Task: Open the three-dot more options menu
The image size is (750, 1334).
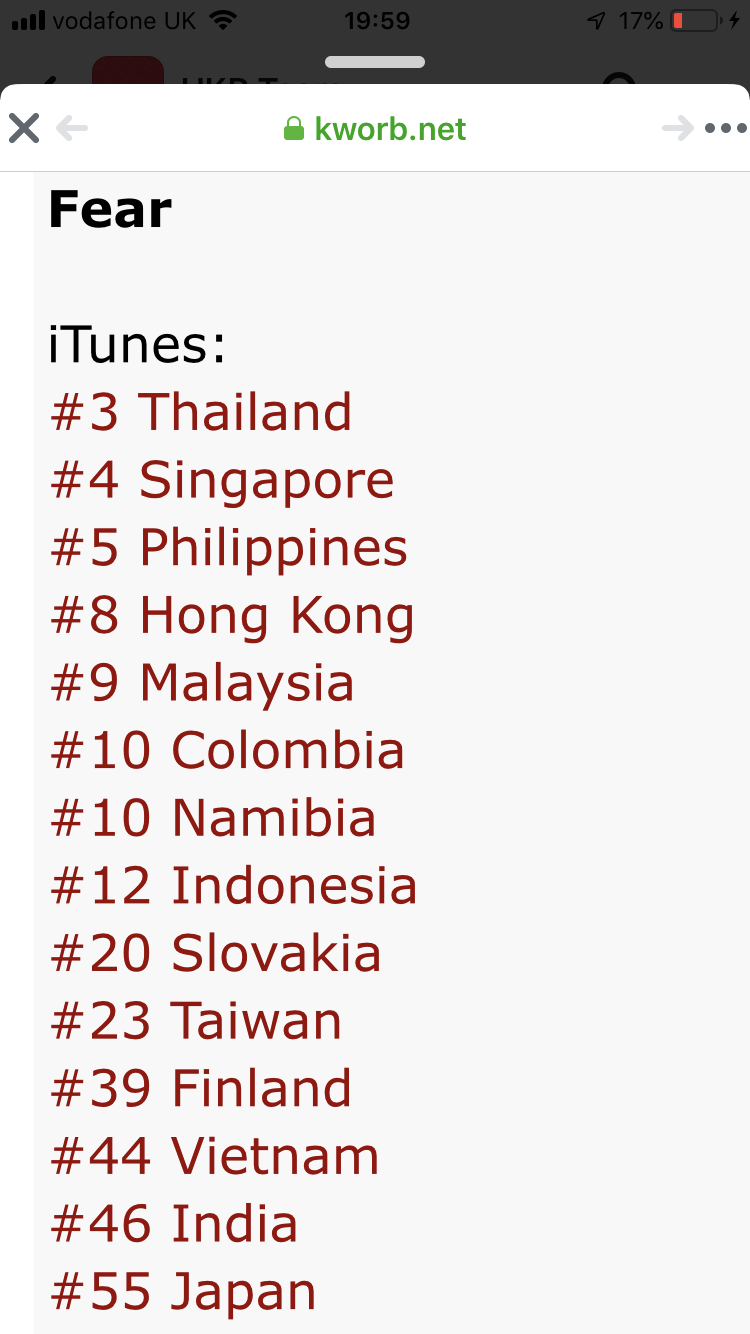Action: (x=725, y=129)
